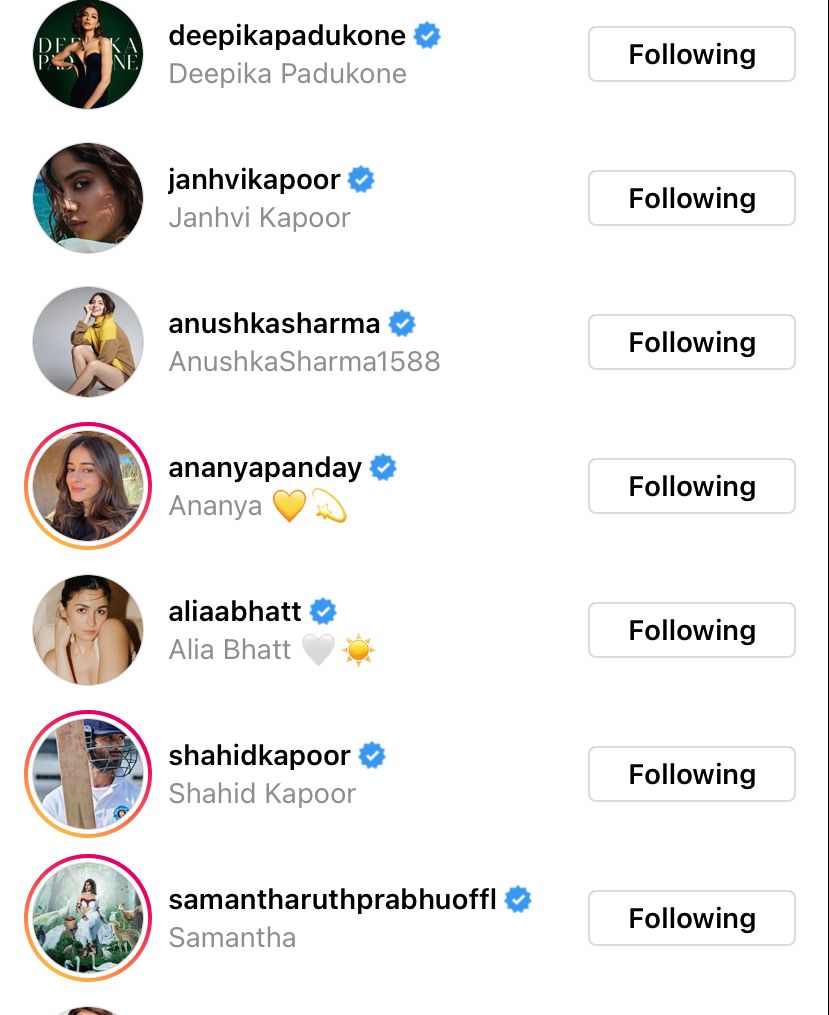
Task: Open samantharuthprabhuoffl's story ring avatar
Action: [88, 918]
